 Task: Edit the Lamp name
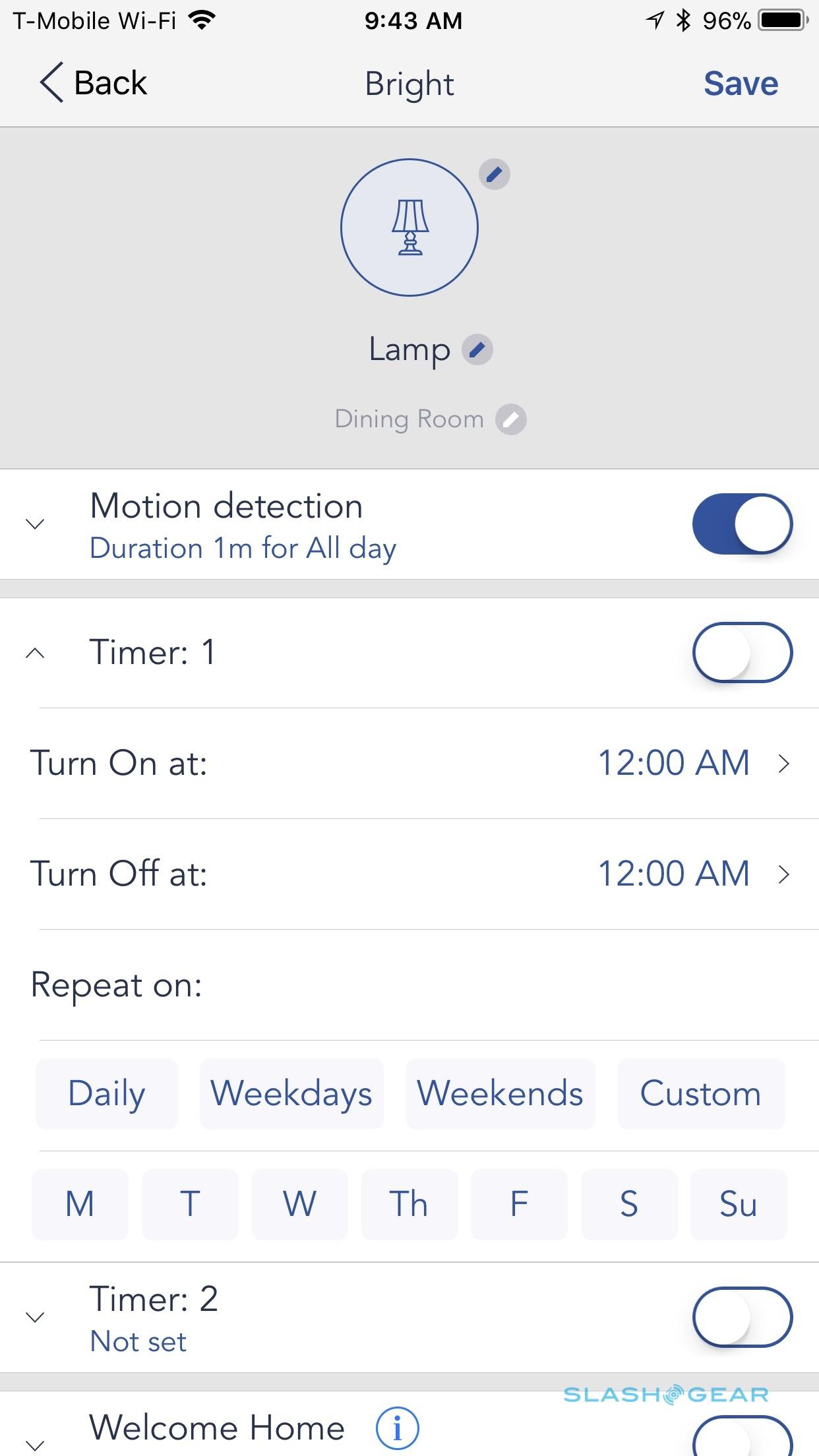pos(477,349)
